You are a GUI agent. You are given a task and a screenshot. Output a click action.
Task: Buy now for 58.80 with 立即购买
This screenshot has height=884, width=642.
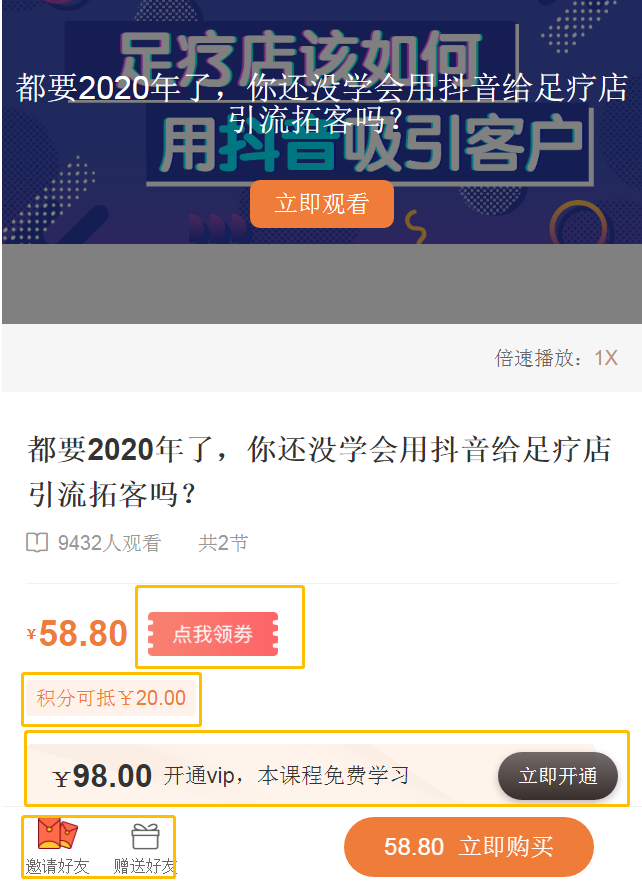pos(468,846)
